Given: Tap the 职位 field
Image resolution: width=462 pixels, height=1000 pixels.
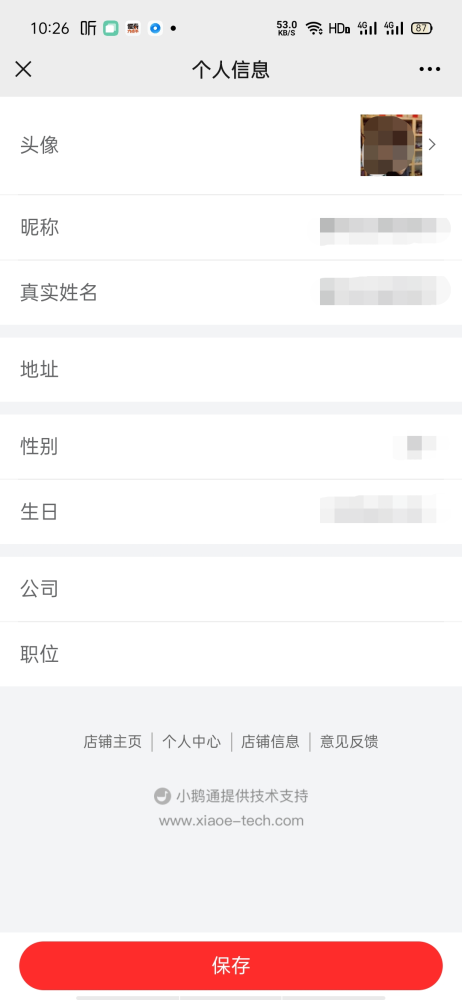Looking at the screenshot, I should tap(231, 654).
